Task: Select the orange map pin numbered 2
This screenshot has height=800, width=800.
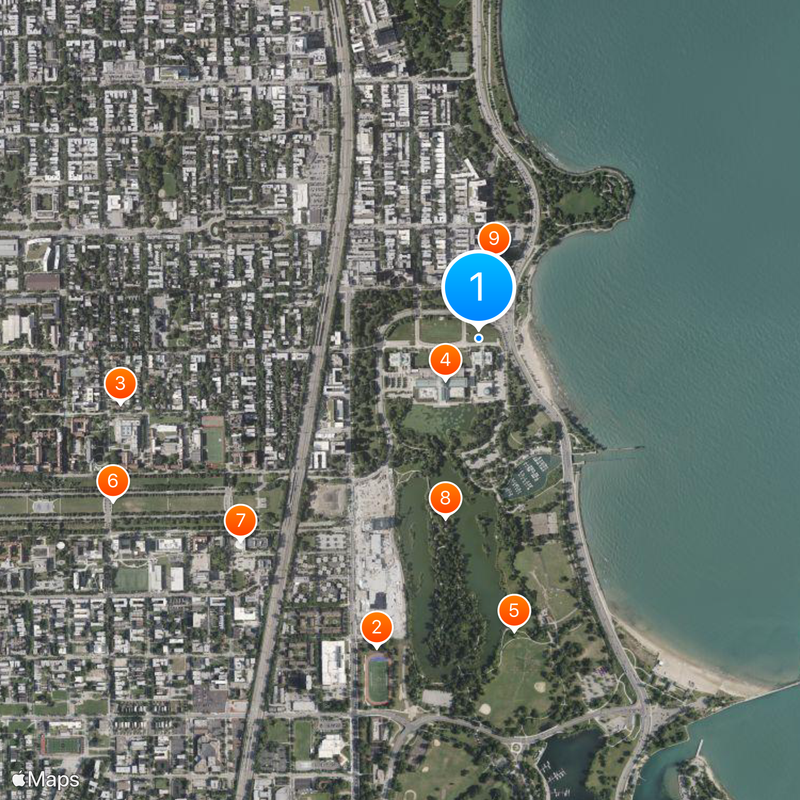Action: coord(376,628)
